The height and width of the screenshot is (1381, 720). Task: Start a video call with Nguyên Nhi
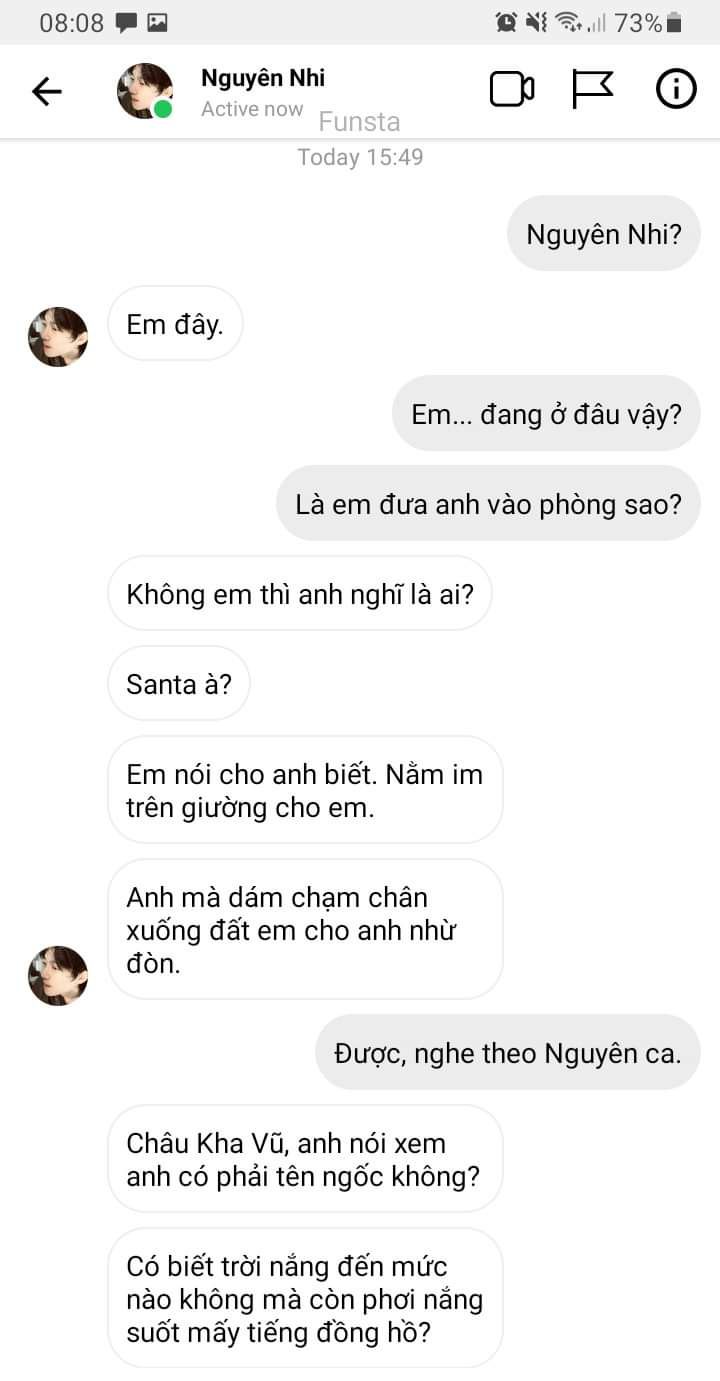tap(512, 90)
